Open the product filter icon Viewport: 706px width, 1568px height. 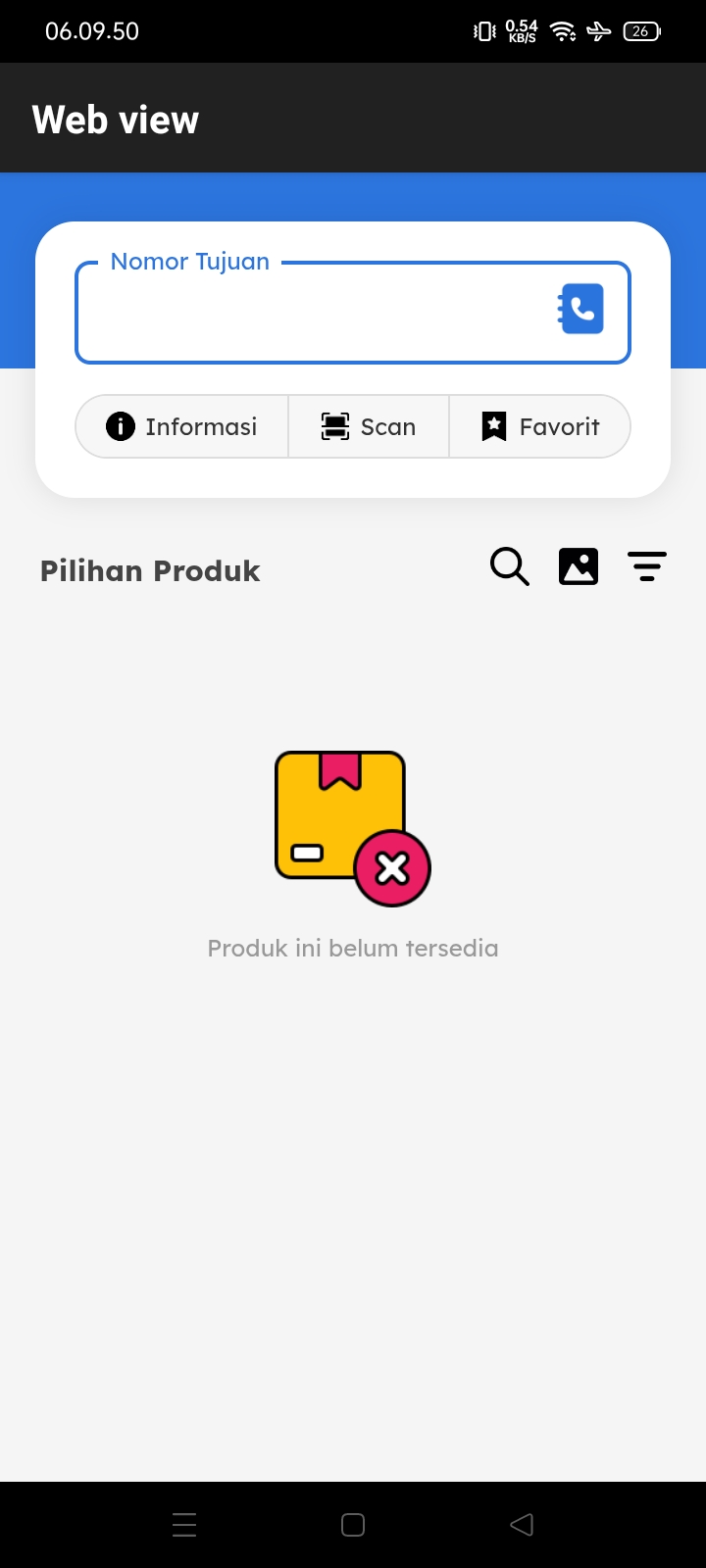point(647,566)
